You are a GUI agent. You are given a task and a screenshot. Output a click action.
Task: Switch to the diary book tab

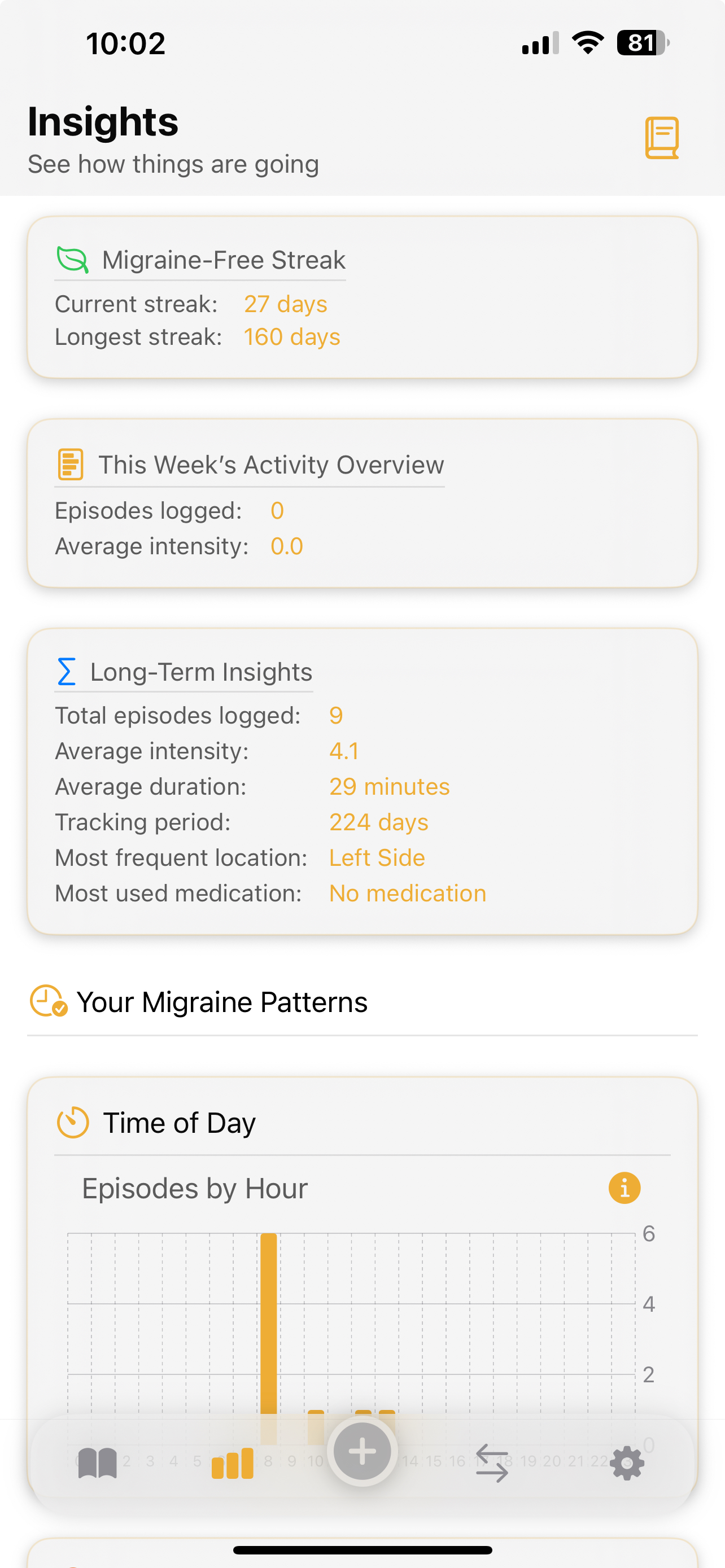[97, 1462]
